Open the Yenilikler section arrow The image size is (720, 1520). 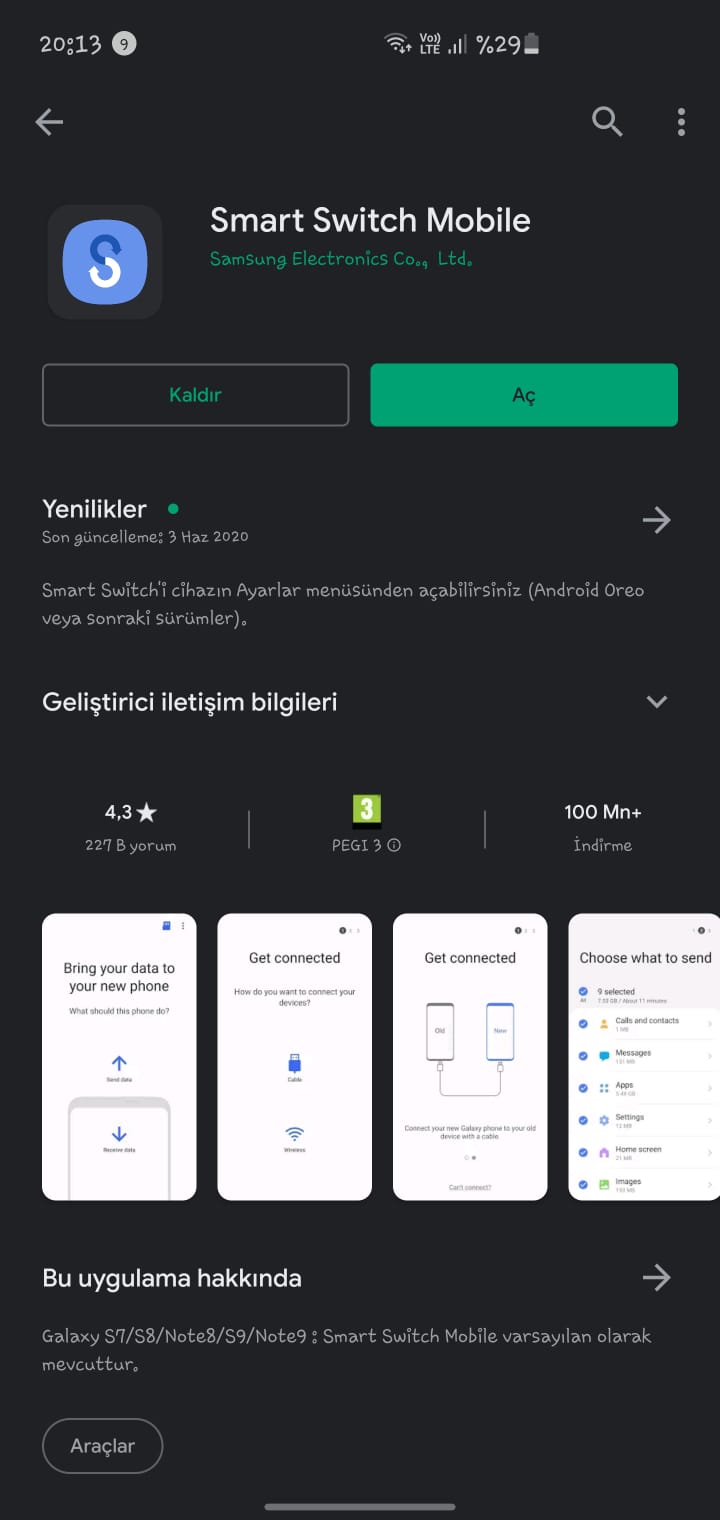(x=656, y=520)
